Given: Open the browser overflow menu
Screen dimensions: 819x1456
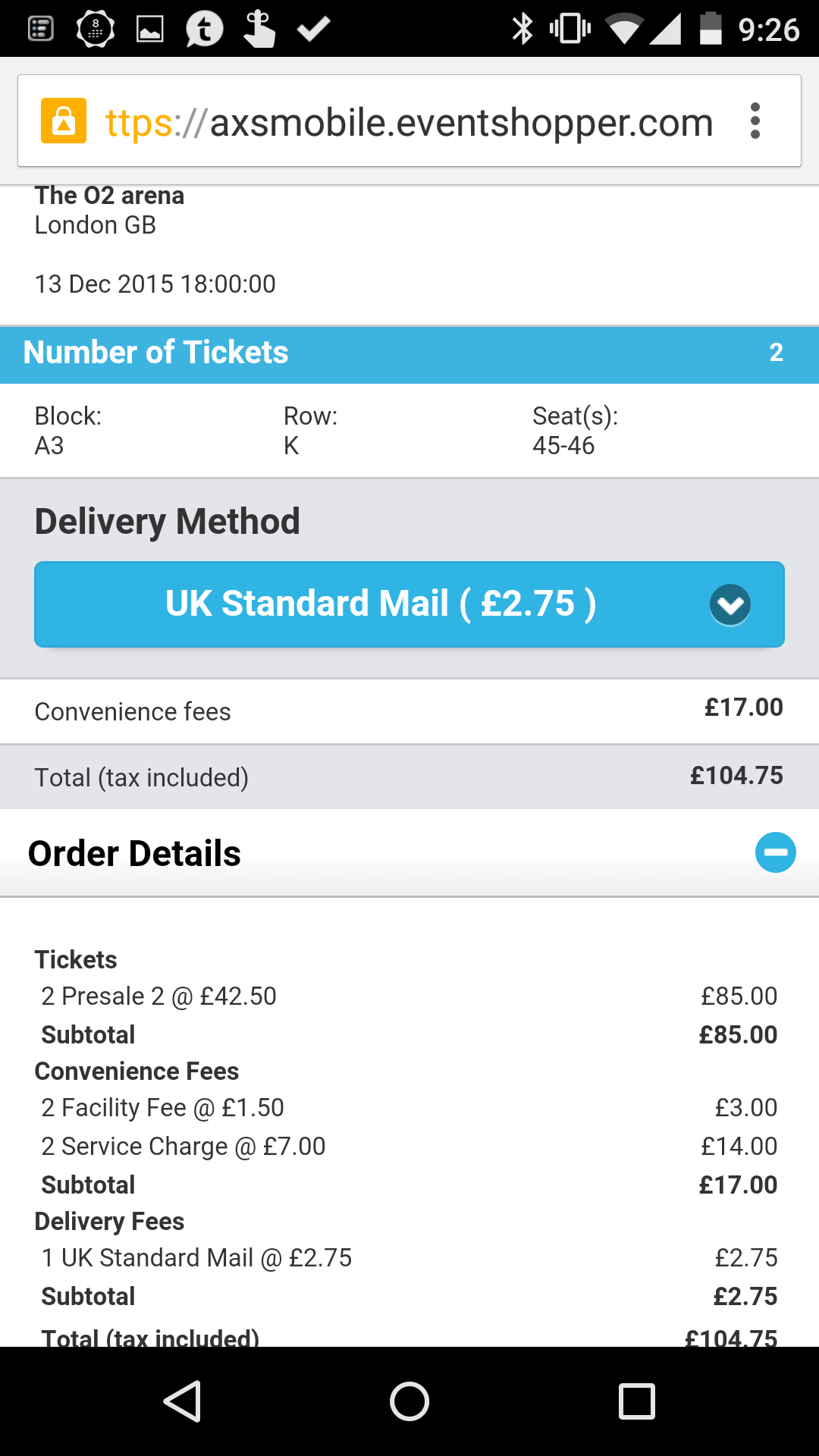Looking at the screenshot, I should [755, 121].
